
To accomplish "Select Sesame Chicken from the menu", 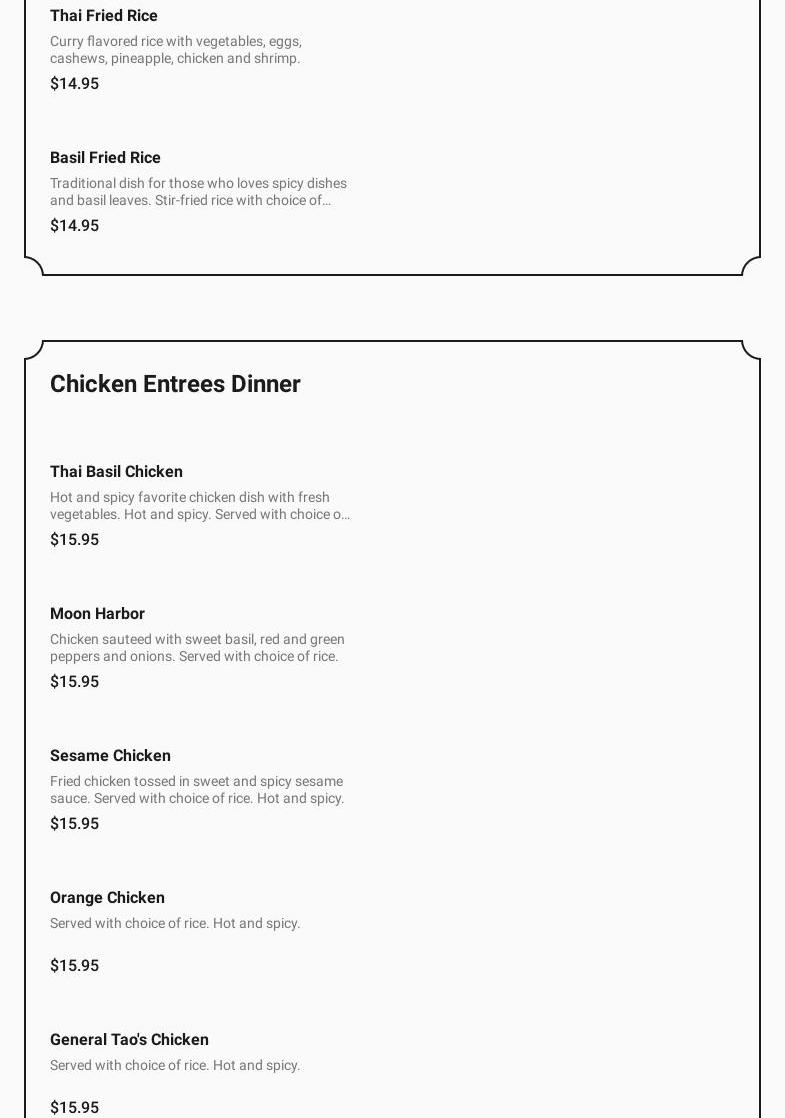I will click(110, 756).
